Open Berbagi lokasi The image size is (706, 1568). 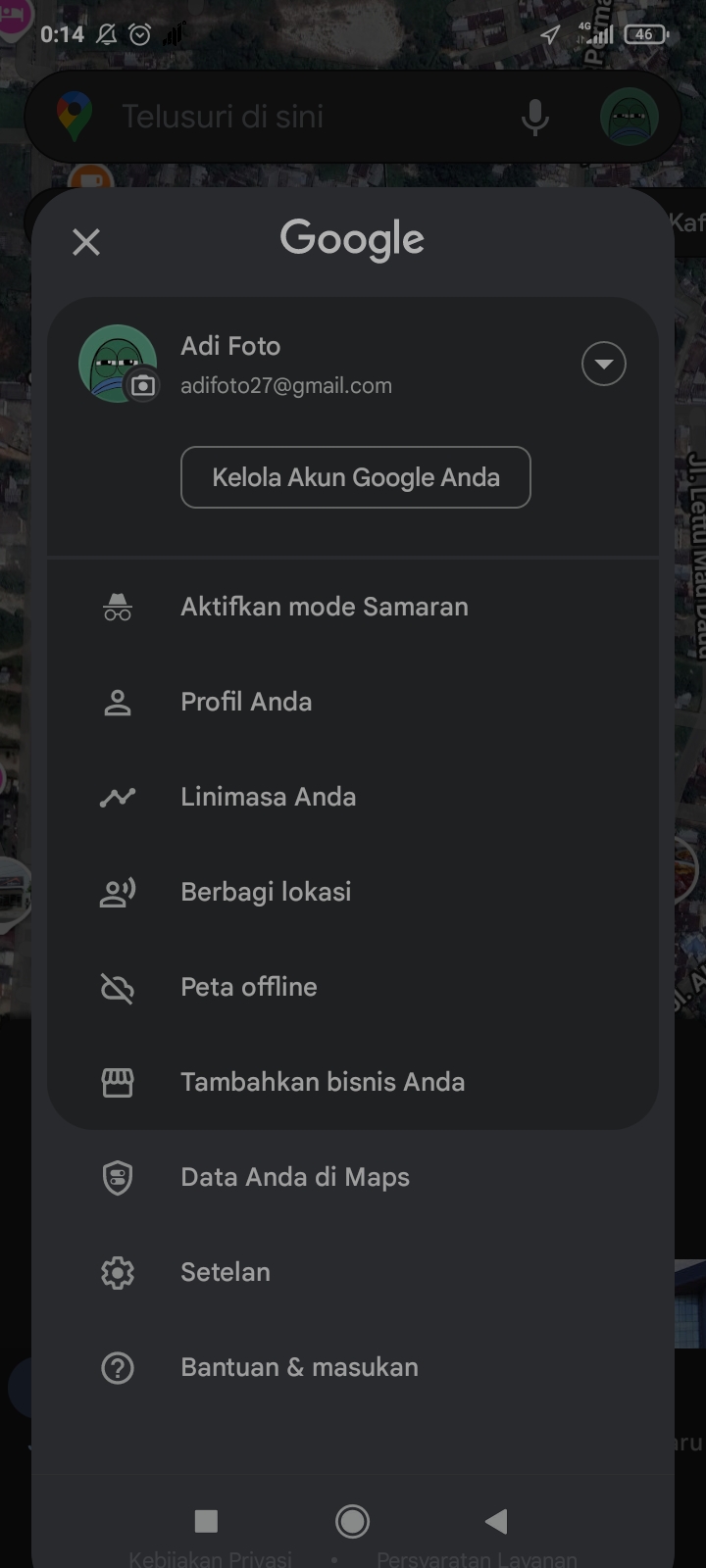coord(353,892)
